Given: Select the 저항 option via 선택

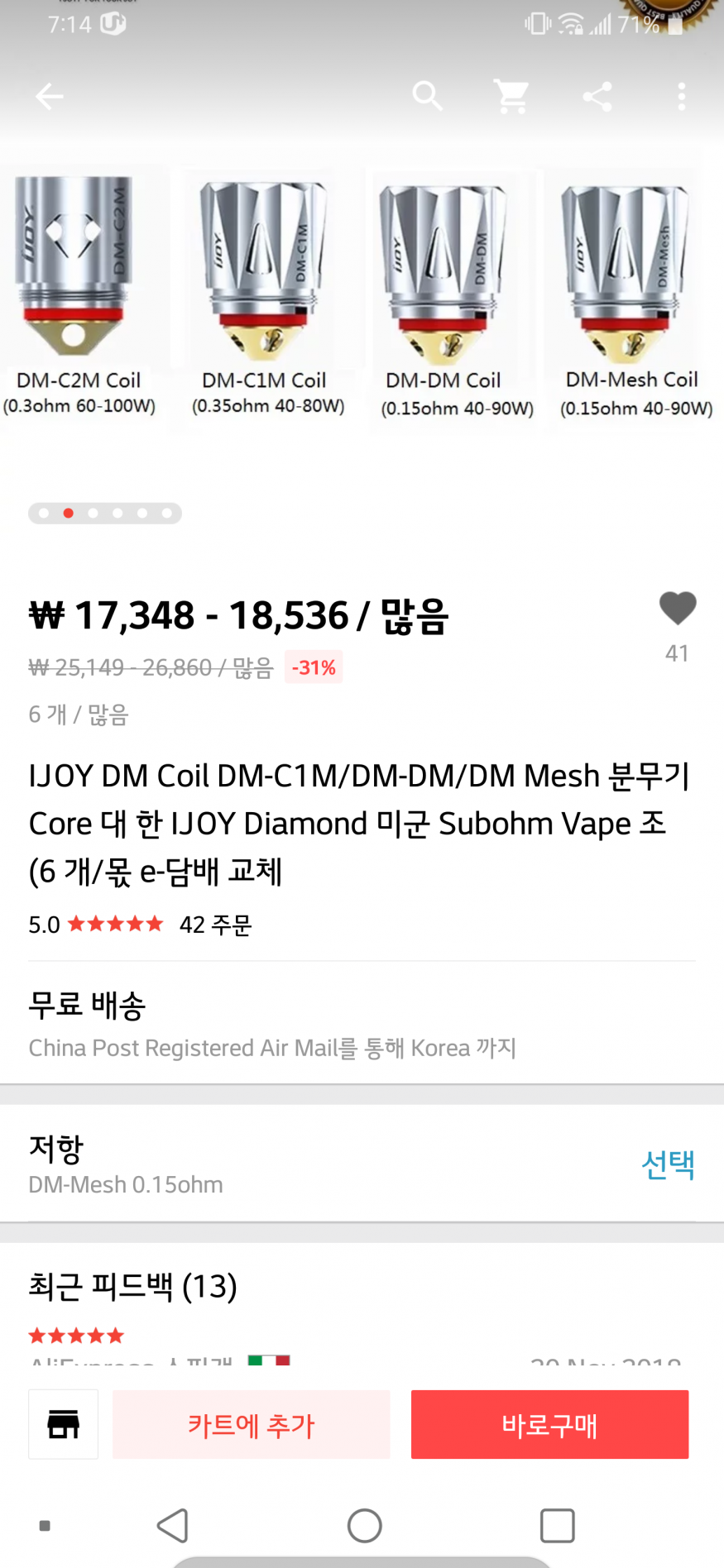Looking at the screenshot, I should [x=668, y=1164].
